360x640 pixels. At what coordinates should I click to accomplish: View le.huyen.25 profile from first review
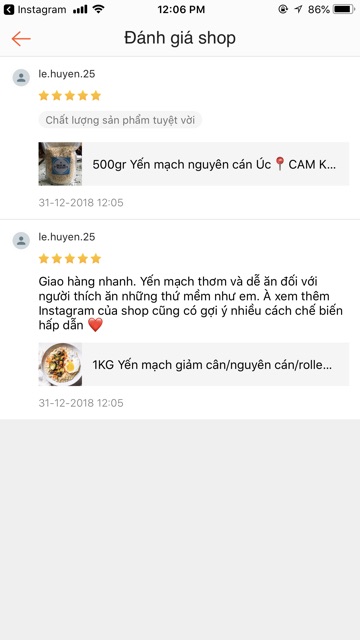tap(67, 74)
